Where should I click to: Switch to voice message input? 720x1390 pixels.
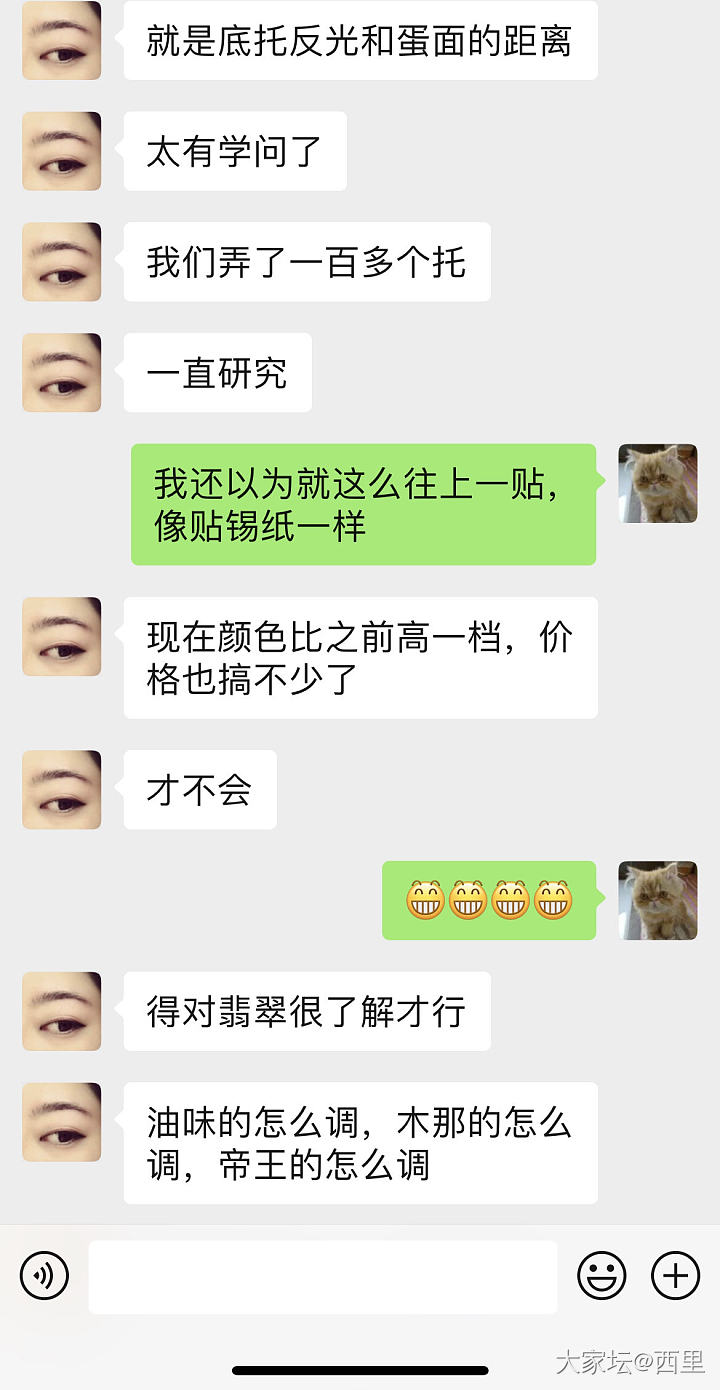point(44,1276)
